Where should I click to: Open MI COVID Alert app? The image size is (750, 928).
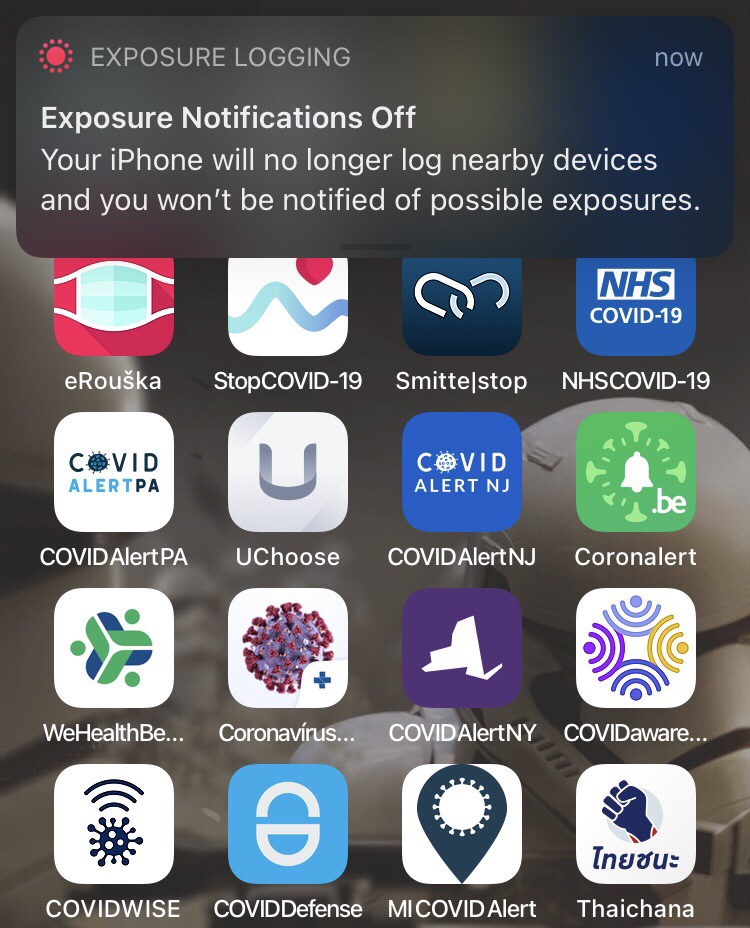[x=462, y=824]
